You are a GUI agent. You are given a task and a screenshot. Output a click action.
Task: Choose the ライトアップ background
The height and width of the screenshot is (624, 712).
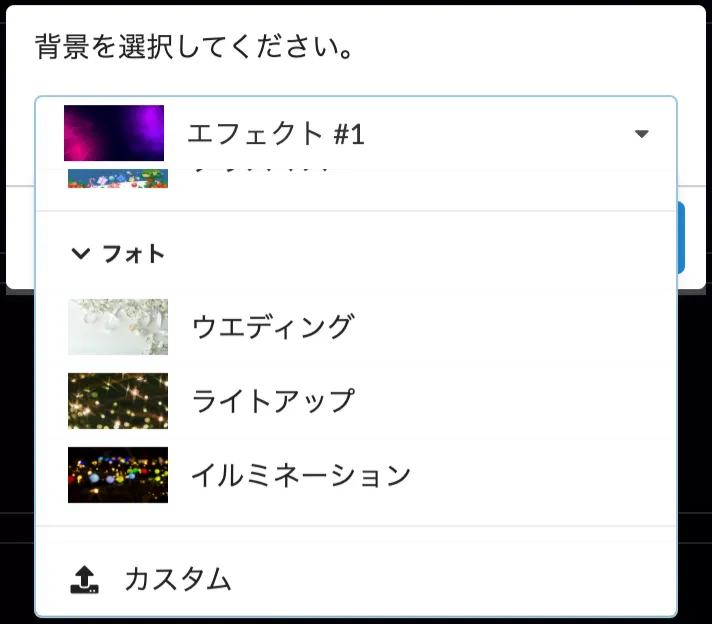[272, 401]
